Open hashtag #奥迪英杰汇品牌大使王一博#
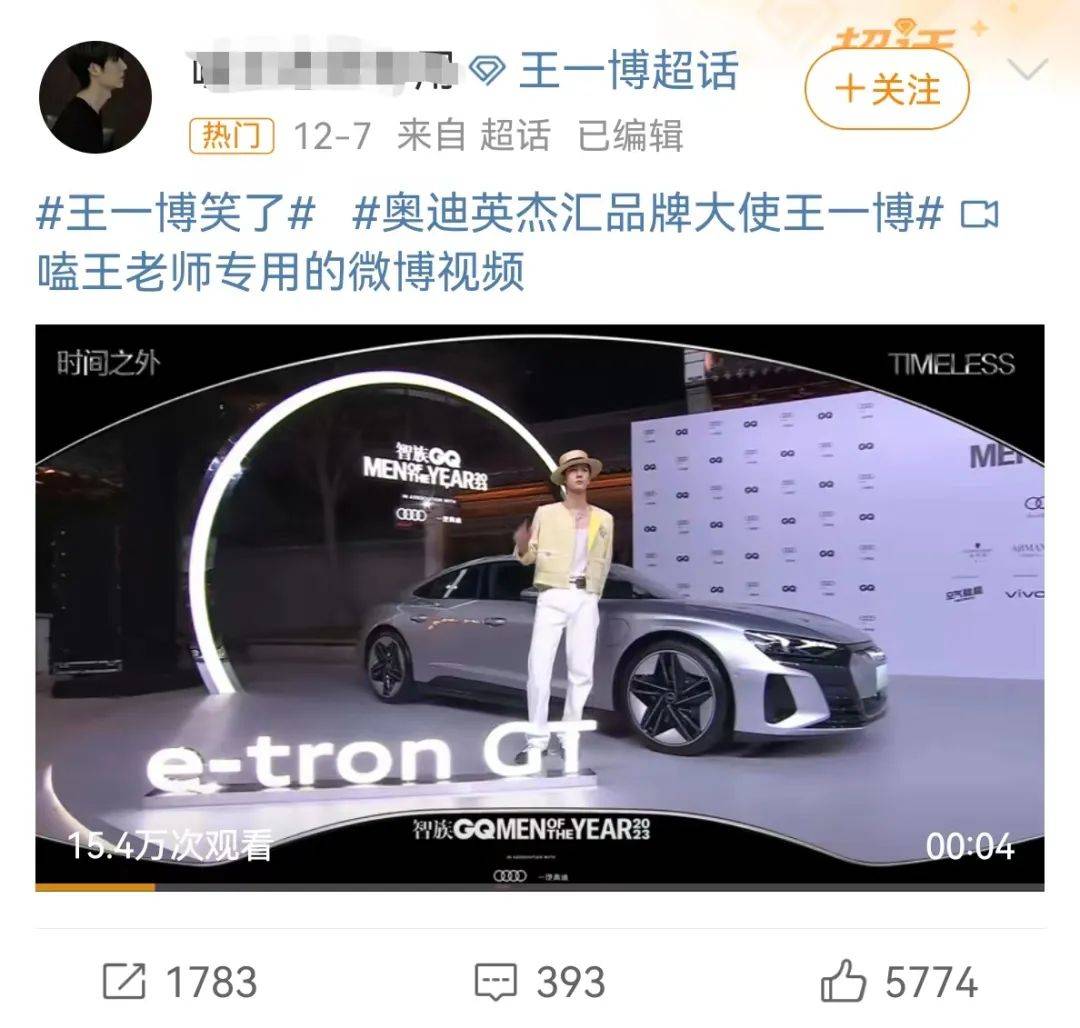 point(649,215)
